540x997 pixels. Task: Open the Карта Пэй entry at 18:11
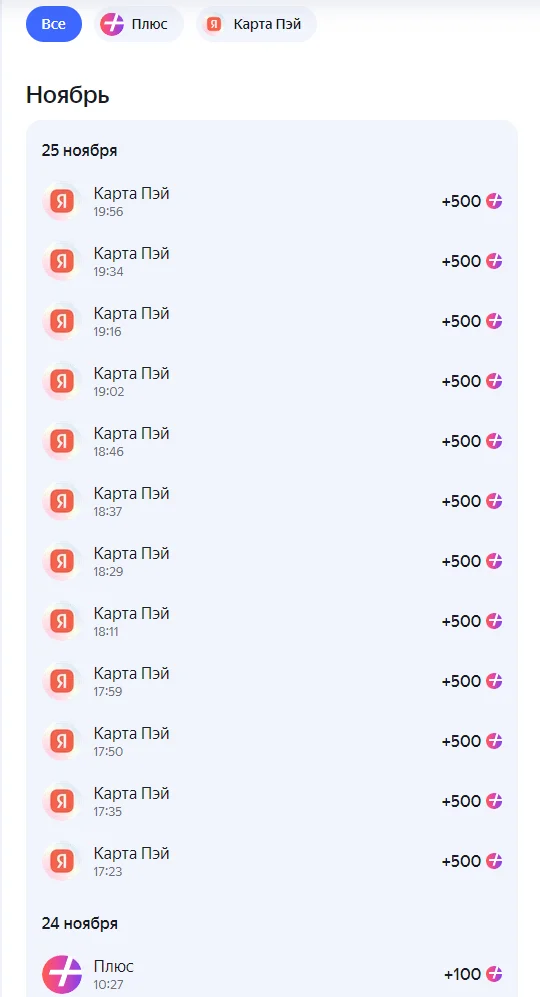point(272,621)
